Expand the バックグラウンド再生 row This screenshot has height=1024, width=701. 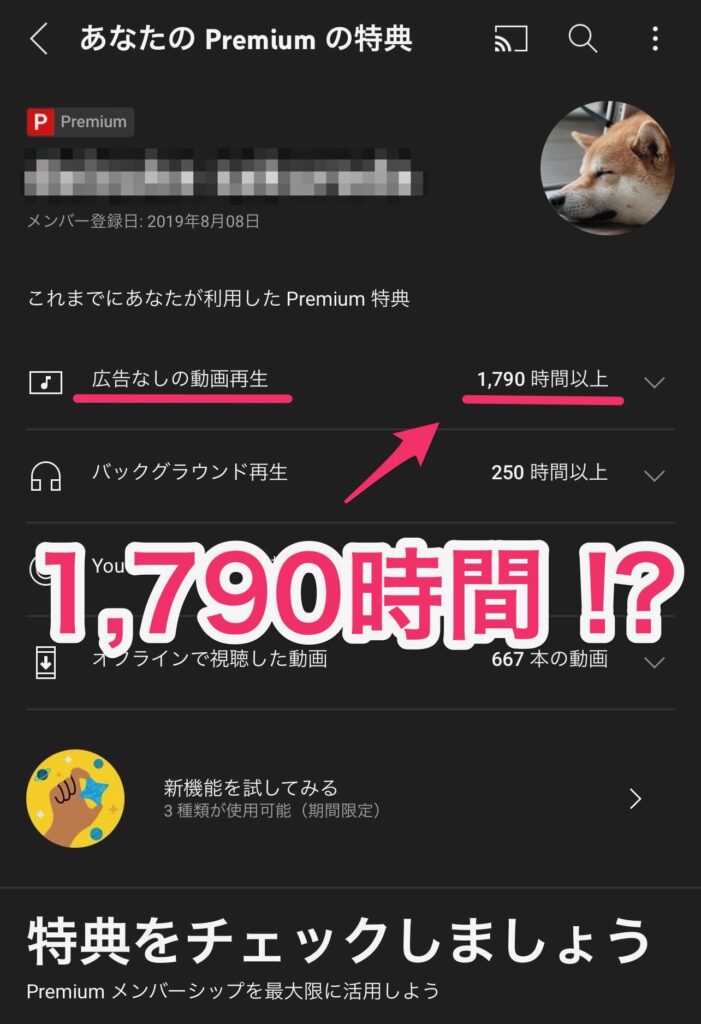coord(654,474)
